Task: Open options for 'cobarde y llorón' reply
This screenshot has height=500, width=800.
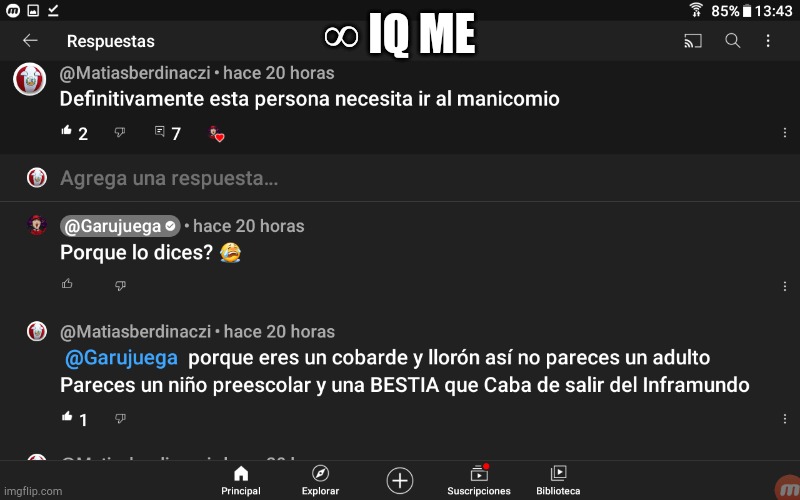Action: [783, 418]
